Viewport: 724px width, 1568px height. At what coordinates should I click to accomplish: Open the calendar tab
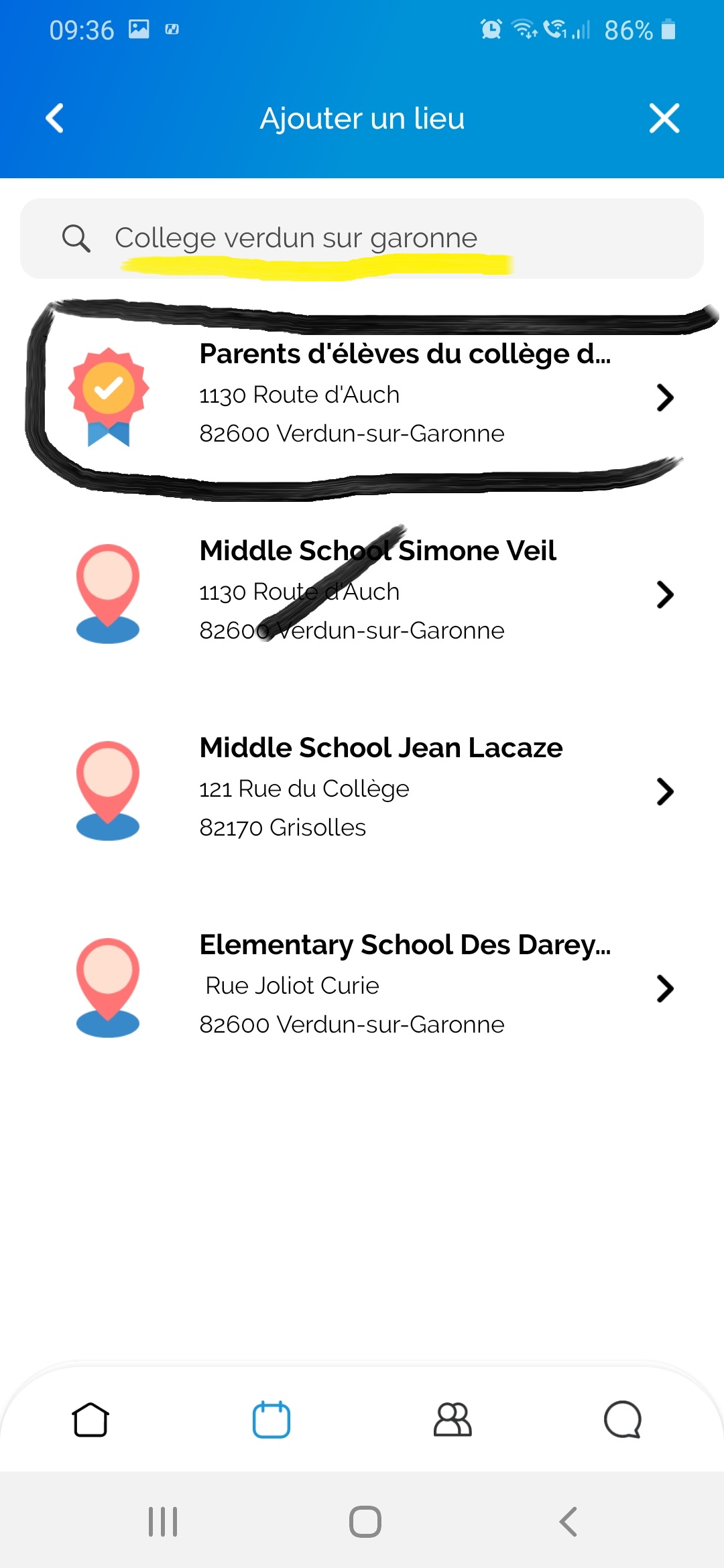point(271,1420)
